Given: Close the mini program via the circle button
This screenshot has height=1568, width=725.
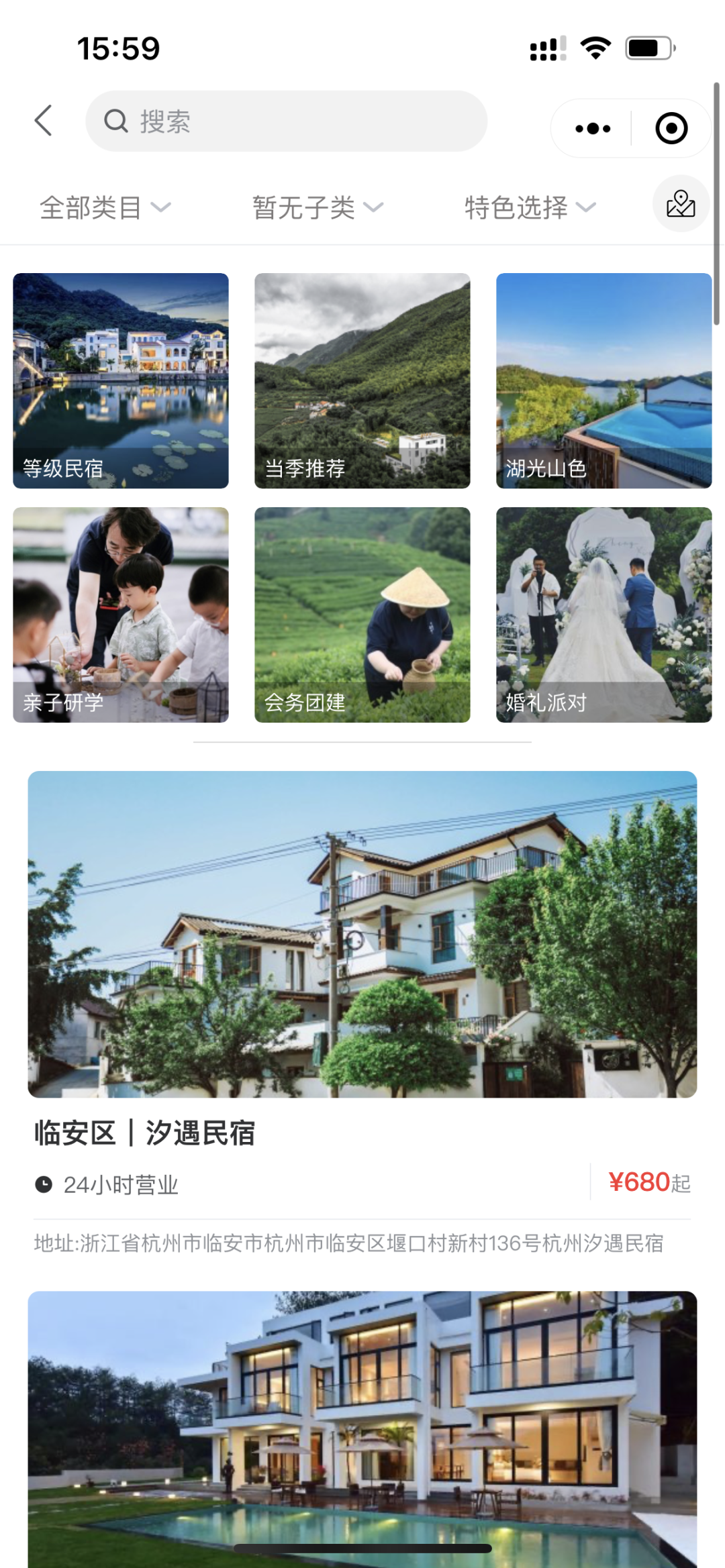Looking at the screenshot, I should [x=671, y=128].
